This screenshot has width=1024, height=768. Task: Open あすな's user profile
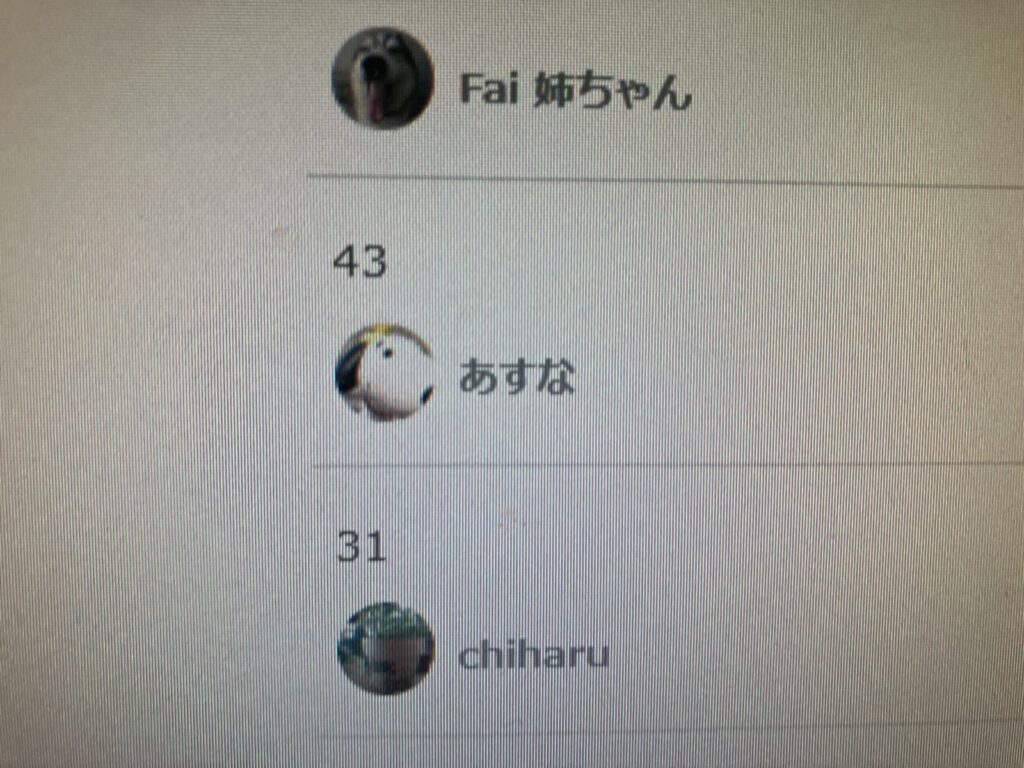tap(516, 378)
